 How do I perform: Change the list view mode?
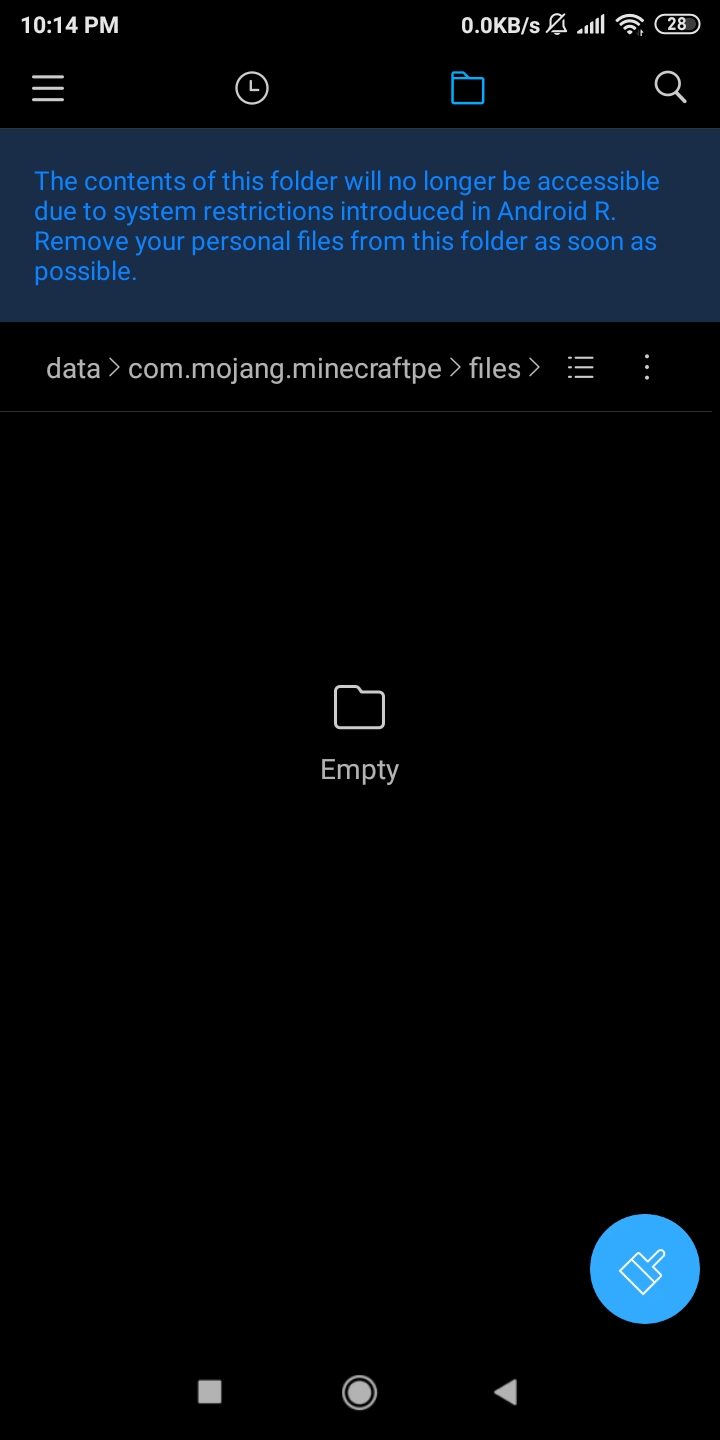pyautogui.click(x=581, y=368)
